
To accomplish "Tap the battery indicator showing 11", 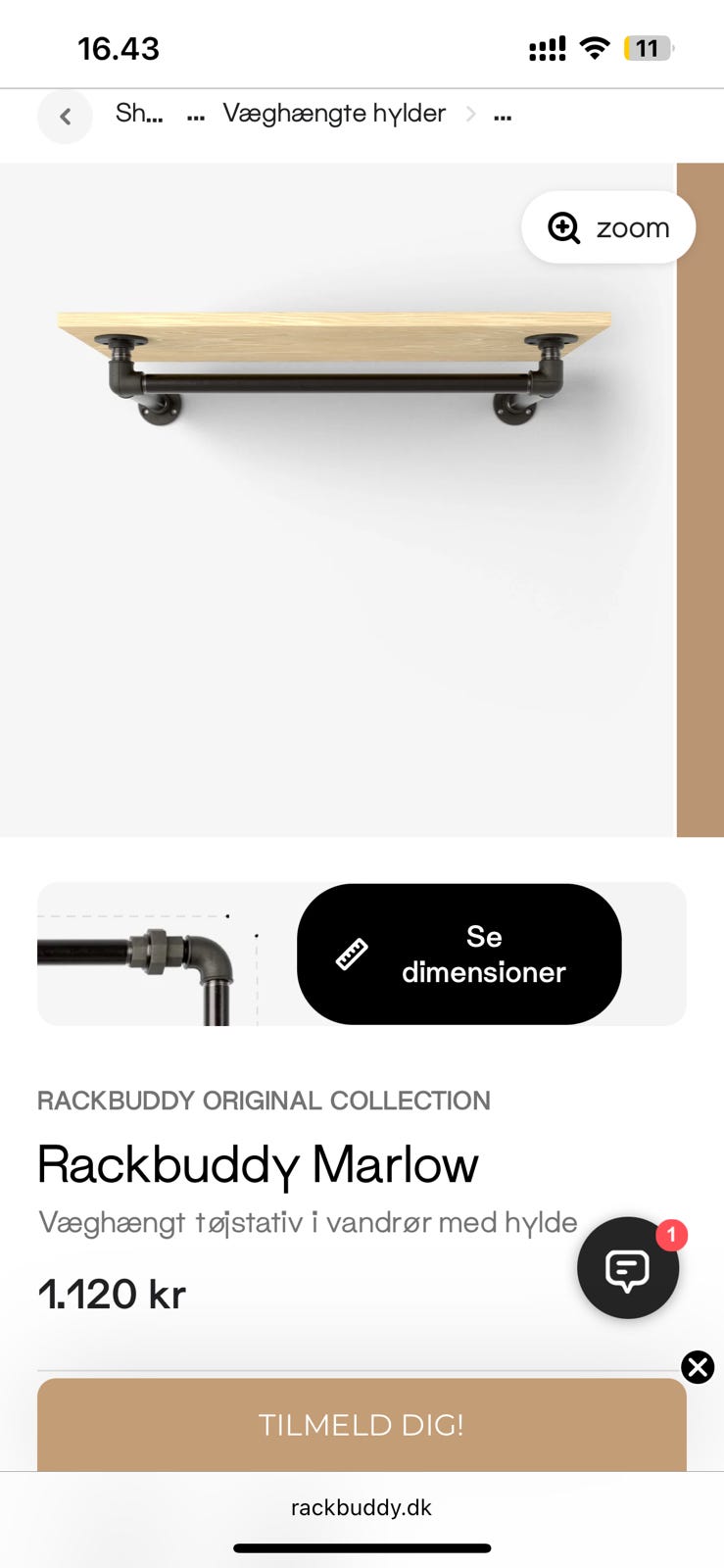I will [x=648, y=47].
